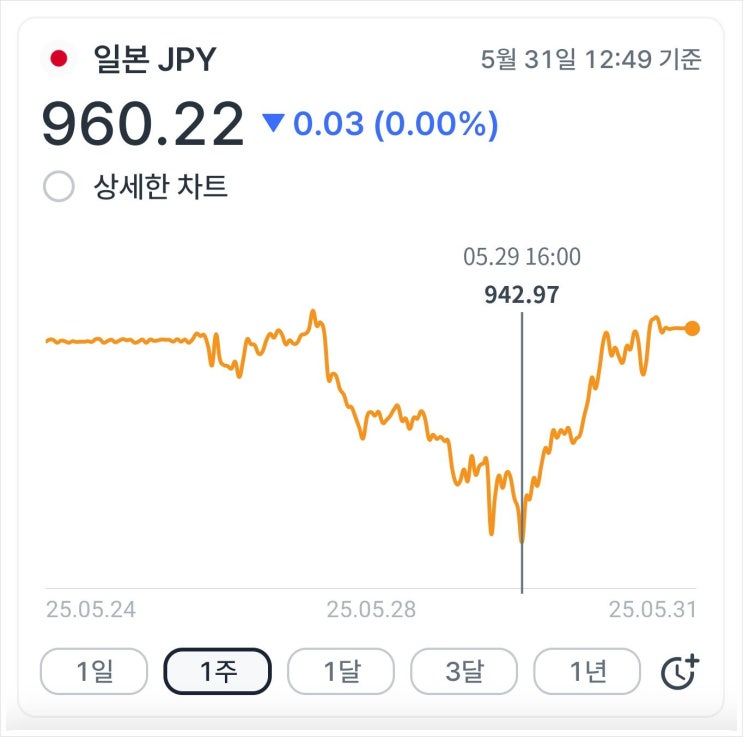This screenshot has width=743, height=737.
Task: Enable the 상세한 차트 option
Action: [x=59, y=186]
